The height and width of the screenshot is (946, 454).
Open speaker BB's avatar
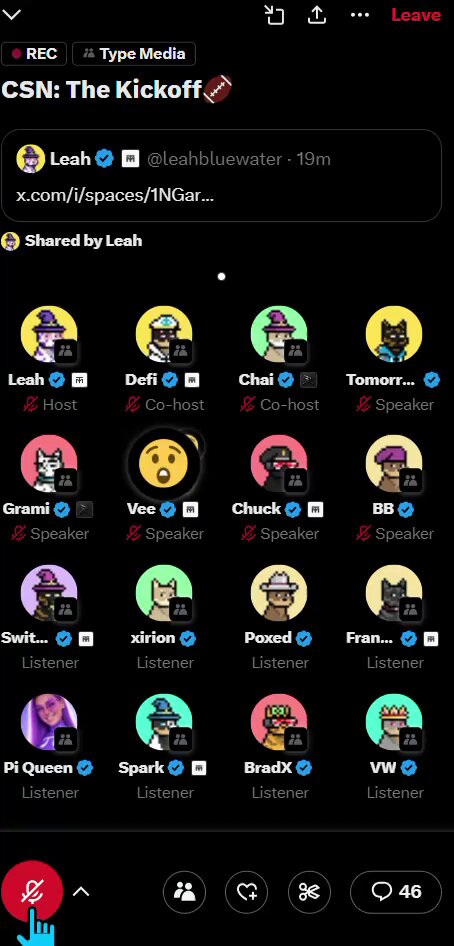394,463
